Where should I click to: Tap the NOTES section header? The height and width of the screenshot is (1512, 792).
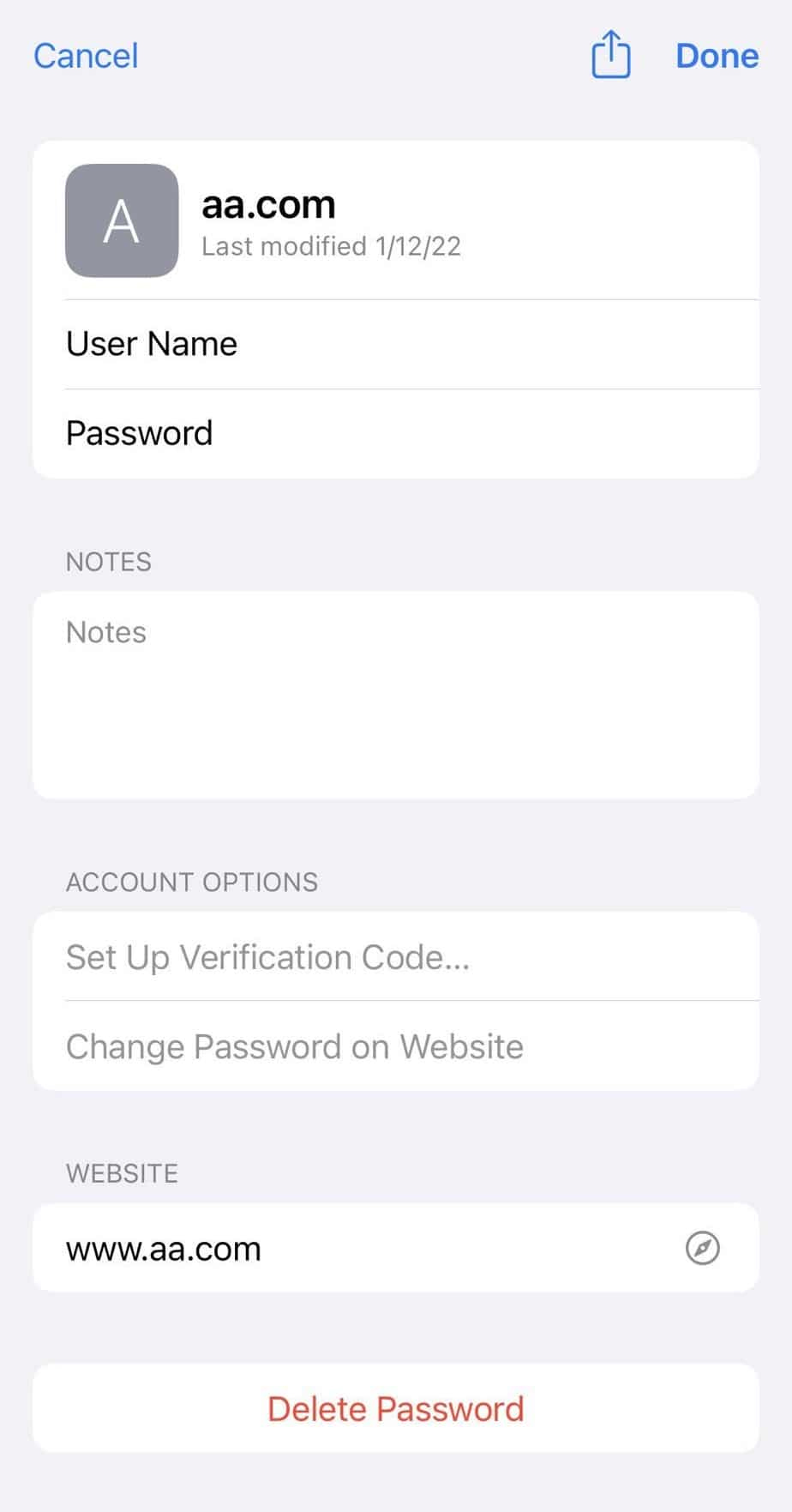point(109,561)
